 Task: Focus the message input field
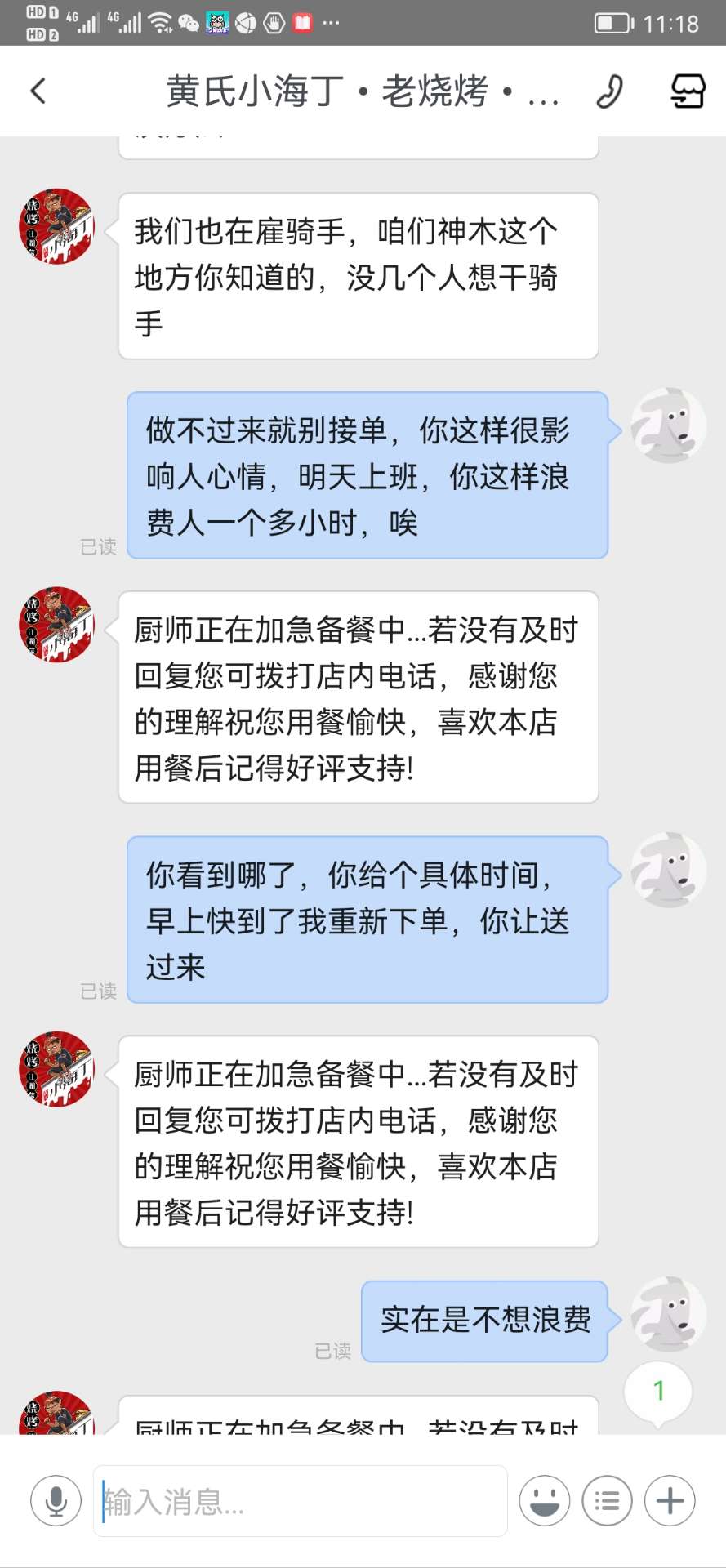pyautogui.click(x=300, y=1500)
